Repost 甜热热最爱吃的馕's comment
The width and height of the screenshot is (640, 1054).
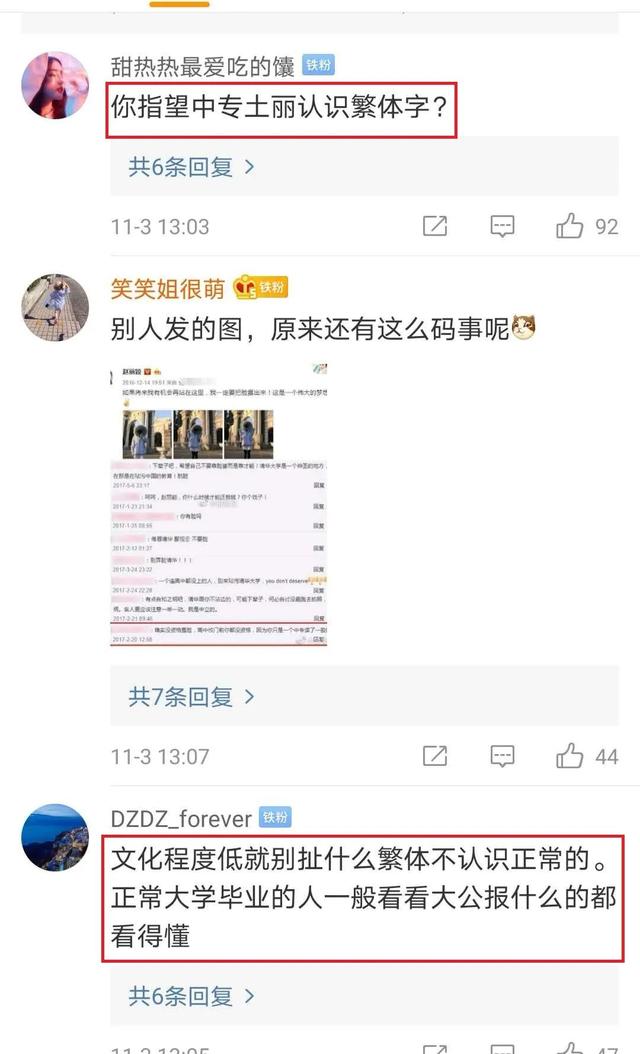pyautogui.click(x=435, y=226)
